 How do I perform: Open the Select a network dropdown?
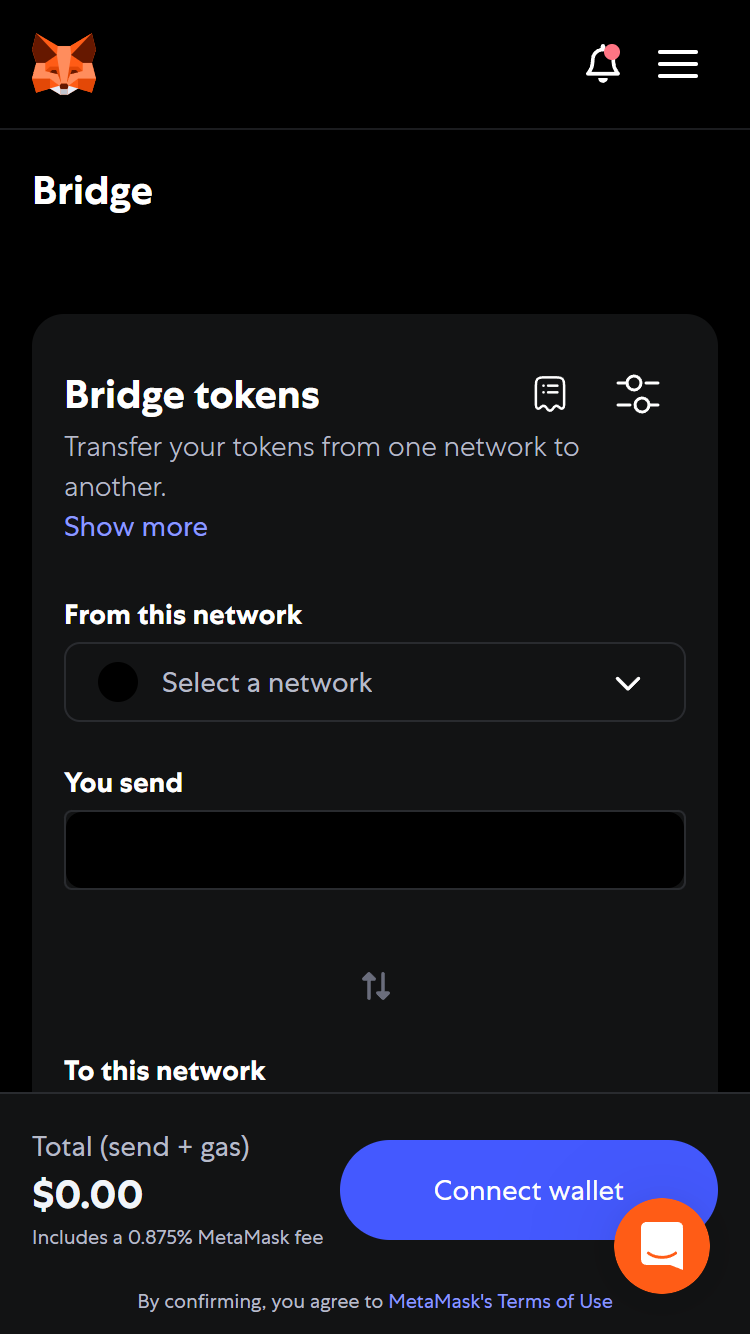375,682
